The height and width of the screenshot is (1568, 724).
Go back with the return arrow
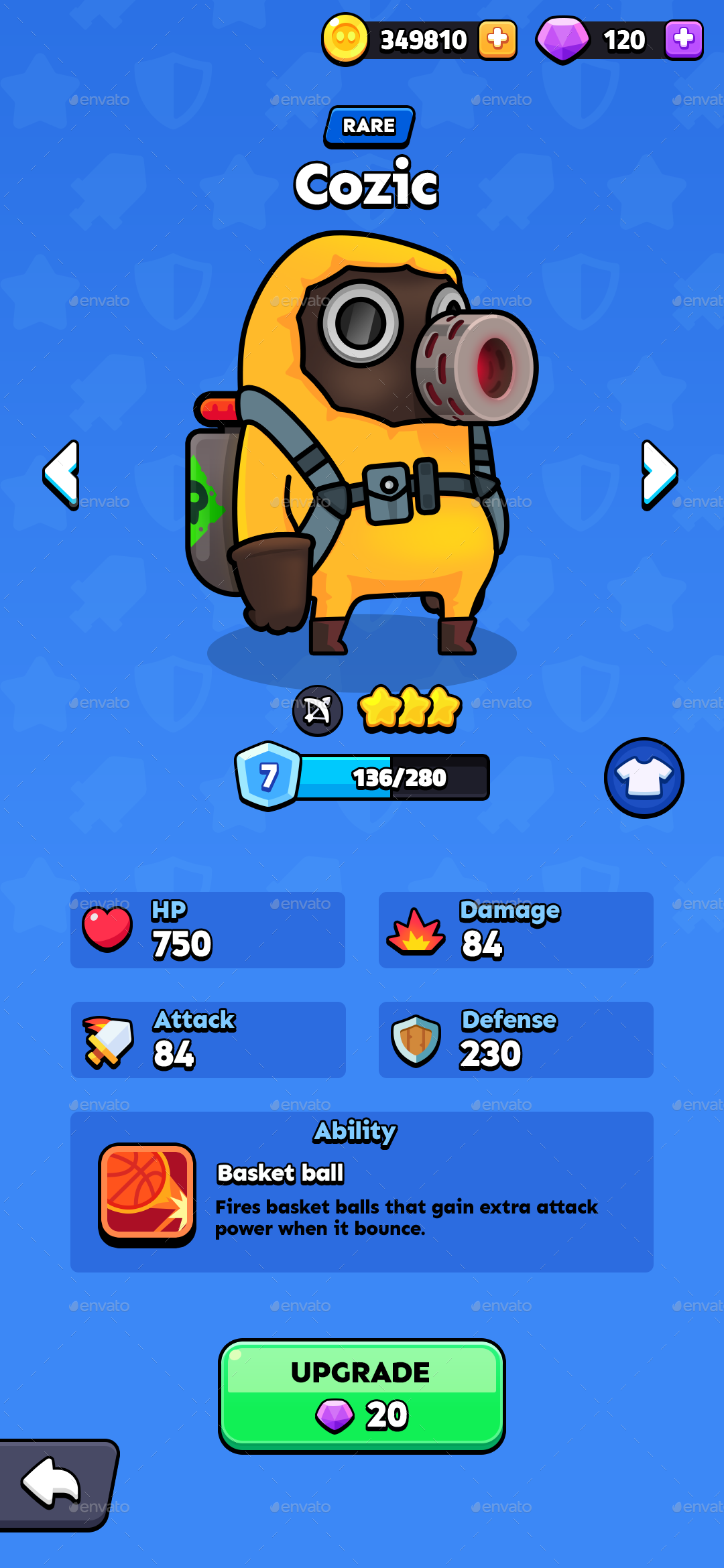tap(54, 1484)
